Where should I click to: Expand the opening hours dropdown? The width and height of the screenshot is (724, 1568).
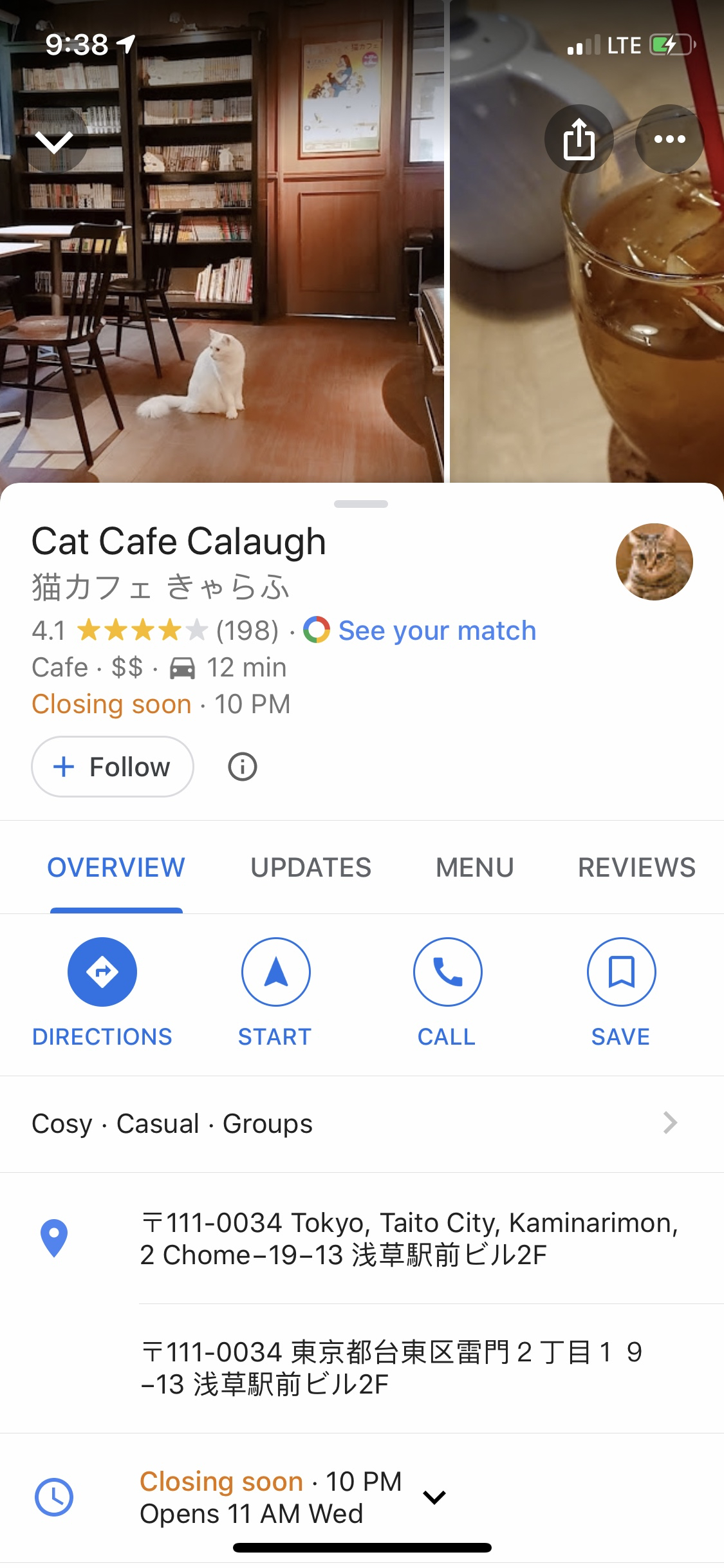coord(434,1497)
